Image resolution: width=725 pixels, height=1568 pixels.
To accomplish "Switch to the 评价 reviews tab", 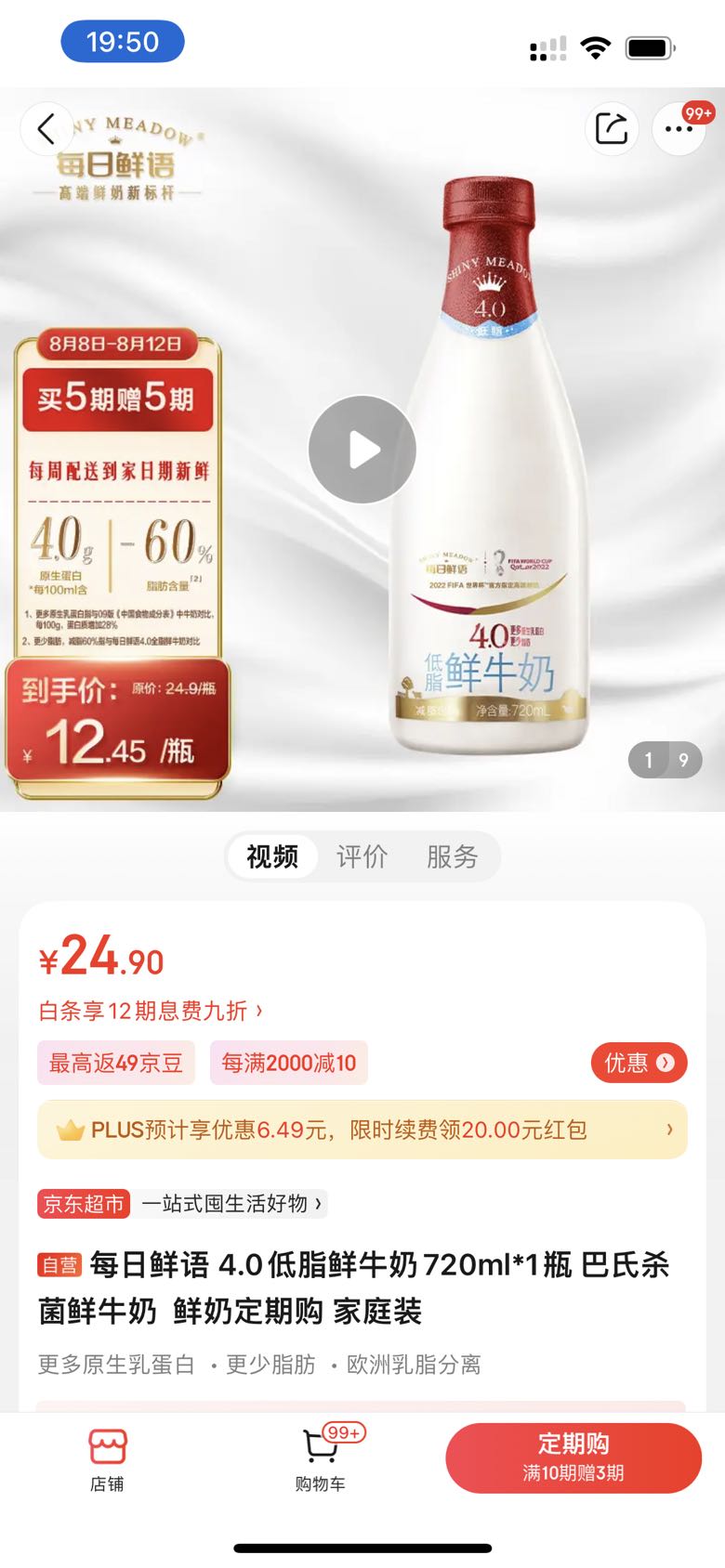I will coord(363,856).
